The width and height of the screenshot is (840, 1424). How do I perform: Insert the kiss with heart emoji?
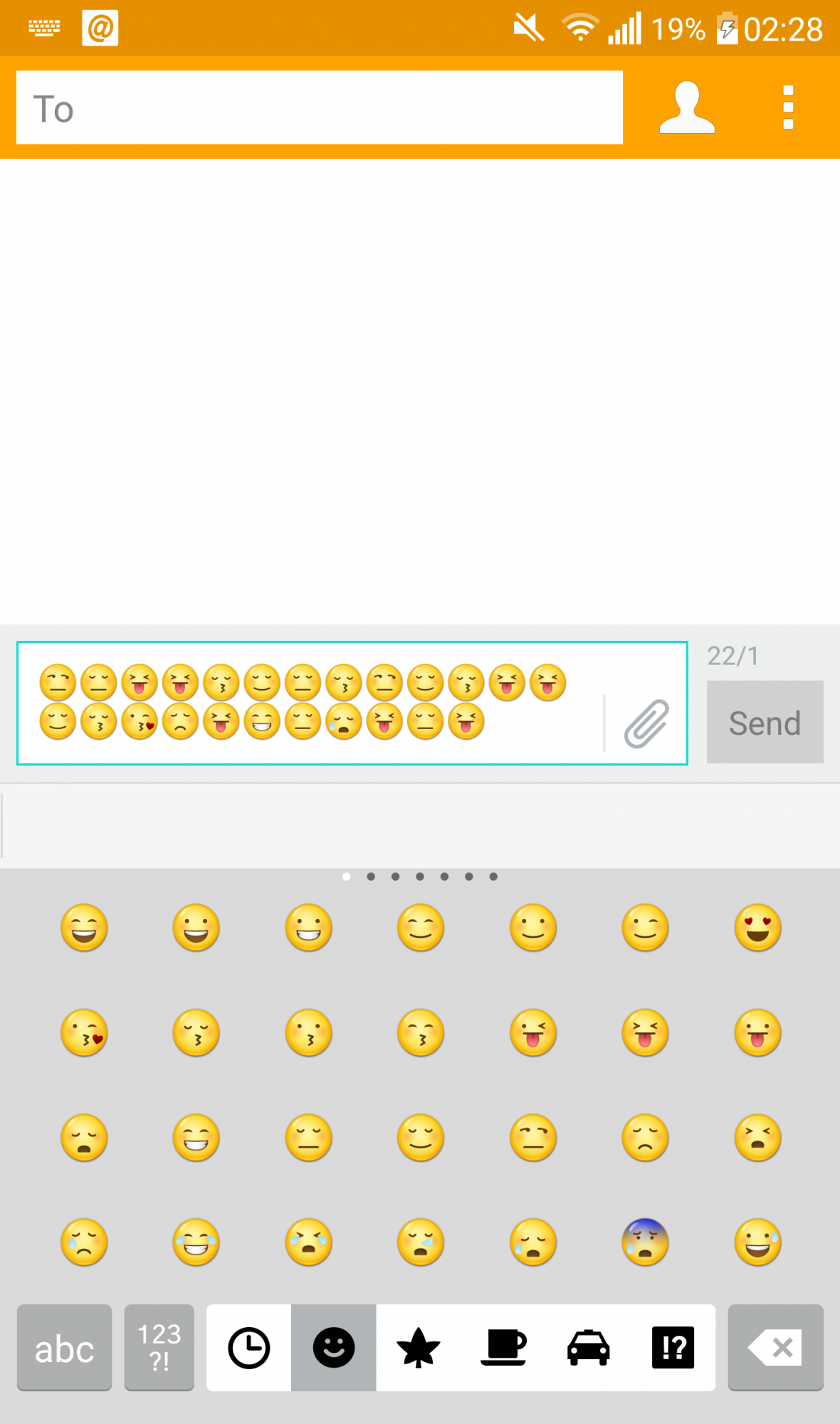pos(84,1033)
